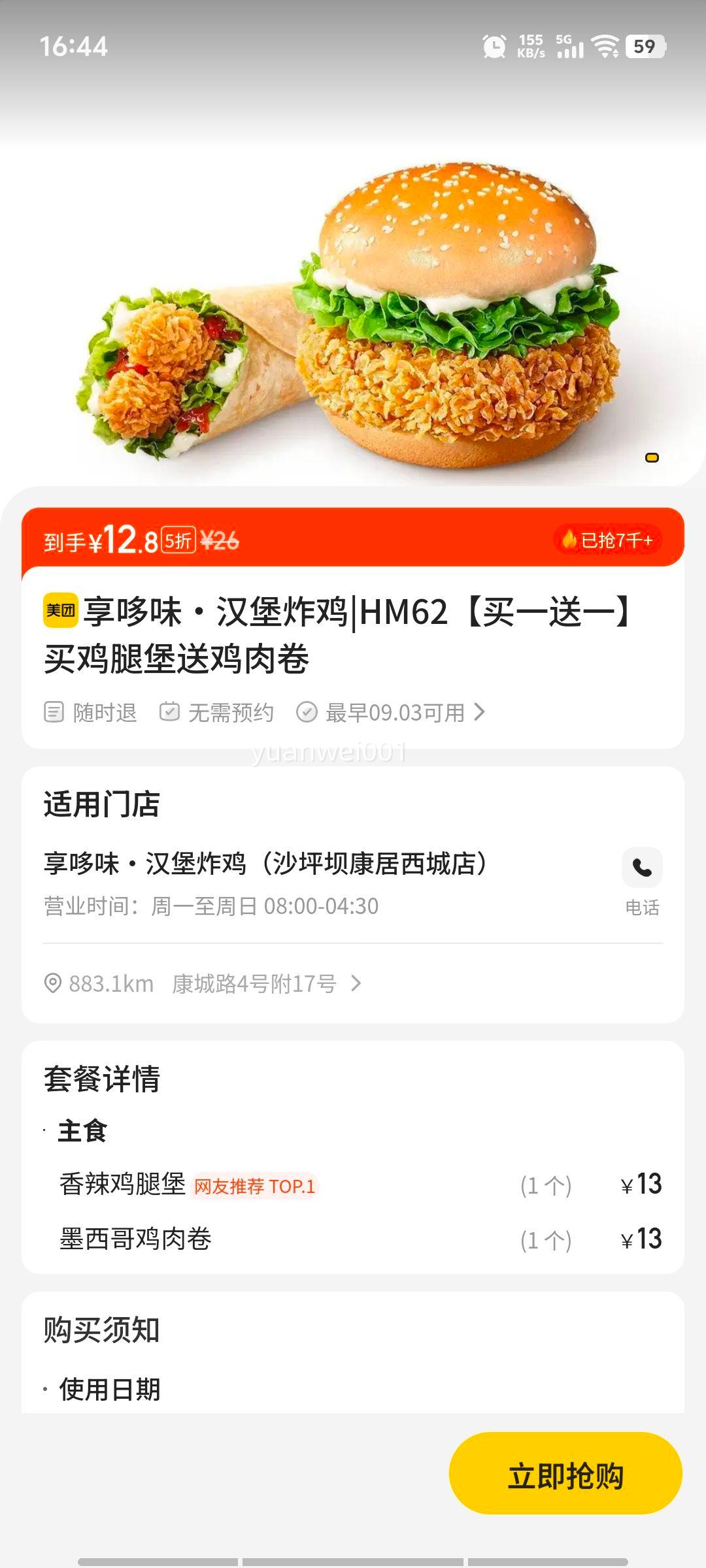Open store address 康城路4号附17号
The width and height of the screenshot is (706, 1568).
pos(254,983)
